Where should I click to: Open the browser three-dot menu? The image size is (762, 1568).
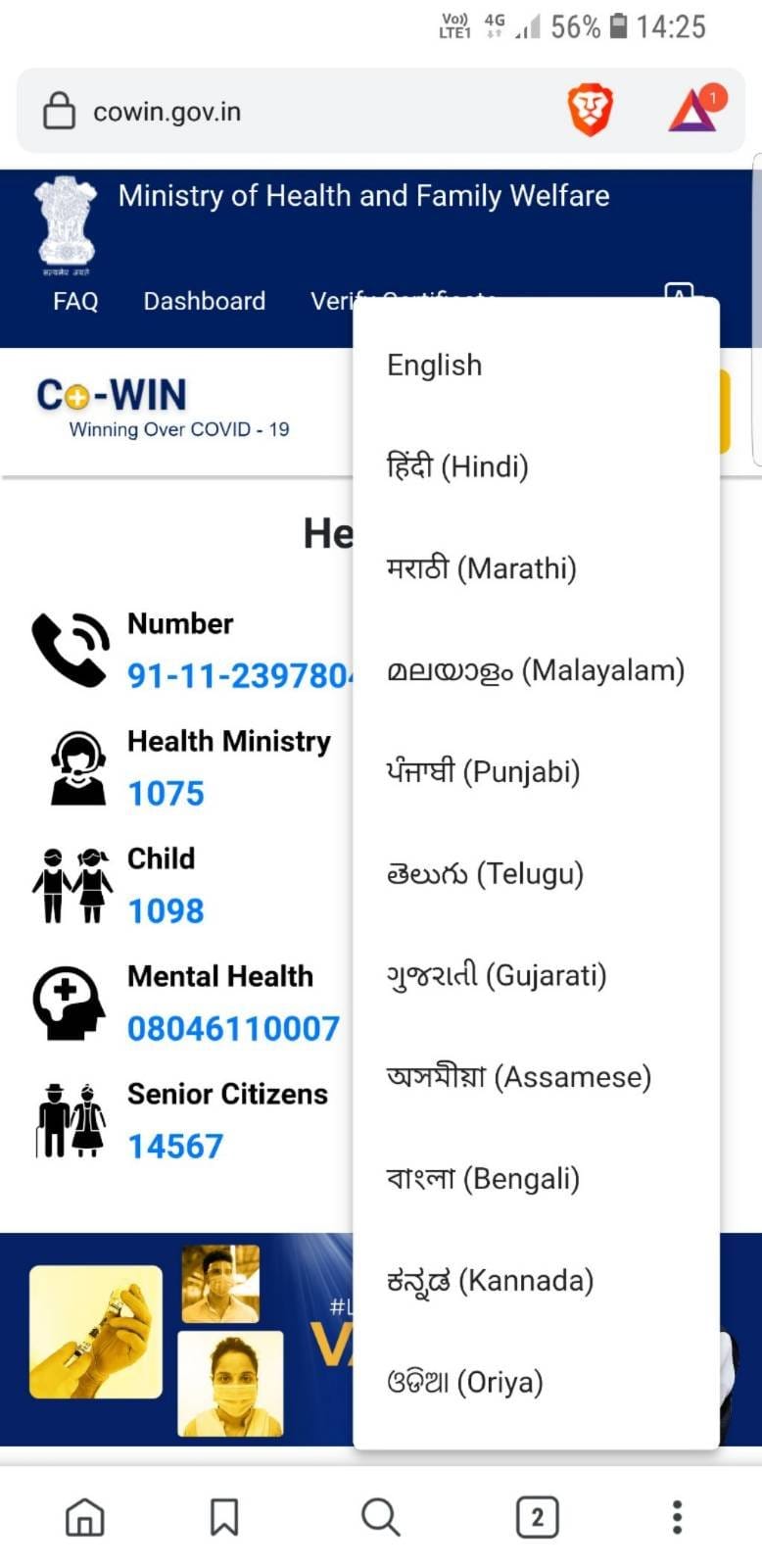coord(677,1517)
